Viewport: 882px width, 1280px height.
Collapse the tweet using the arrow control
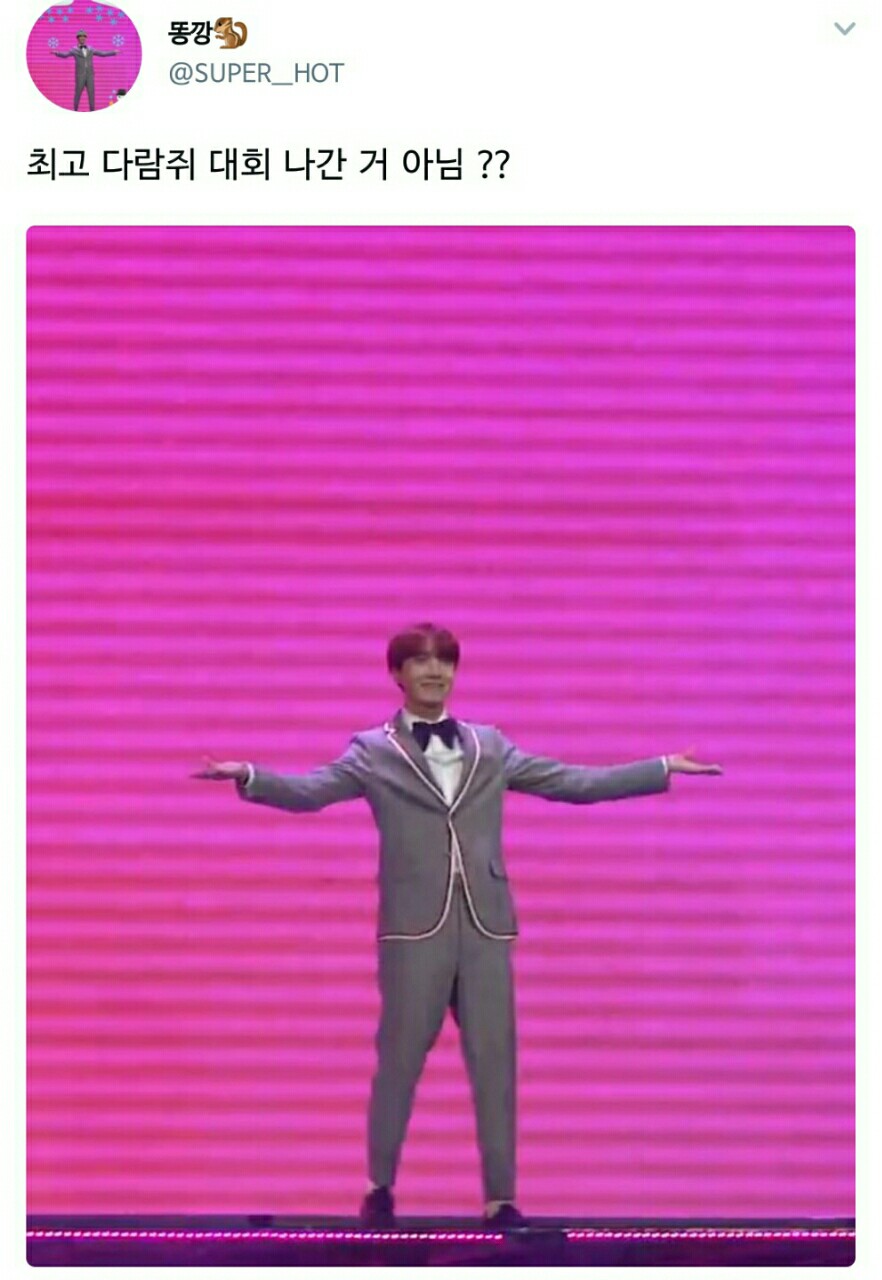tap(844, 30)
